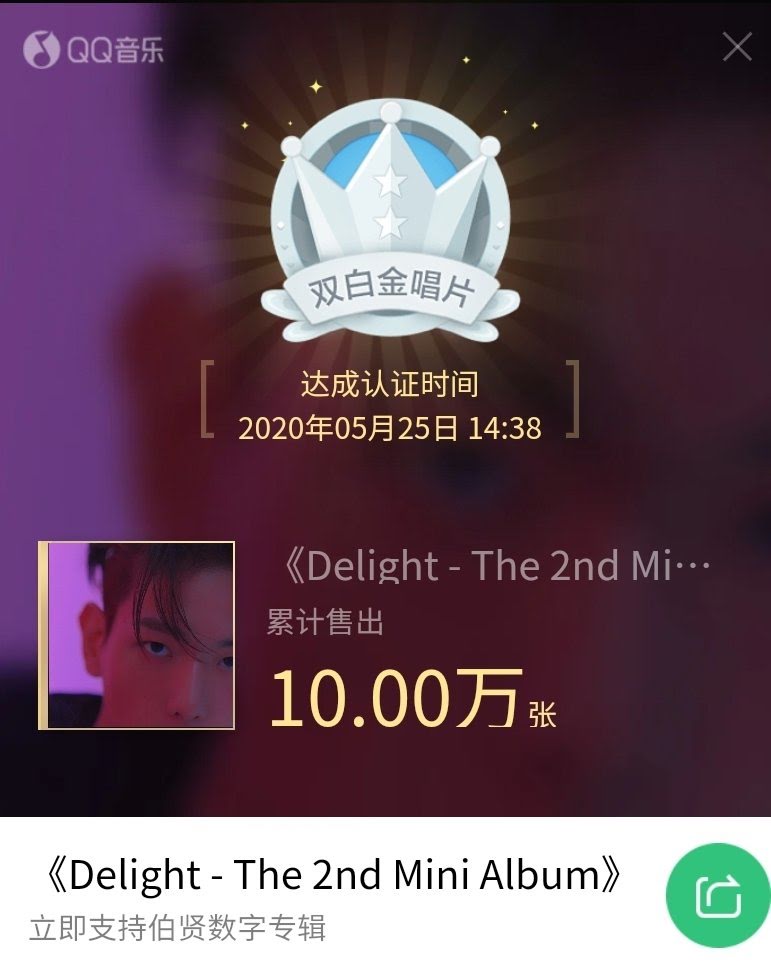The width and height of the screenshot is (771, 972).
Task: Tap the green share button
Action: pos(717,895)
